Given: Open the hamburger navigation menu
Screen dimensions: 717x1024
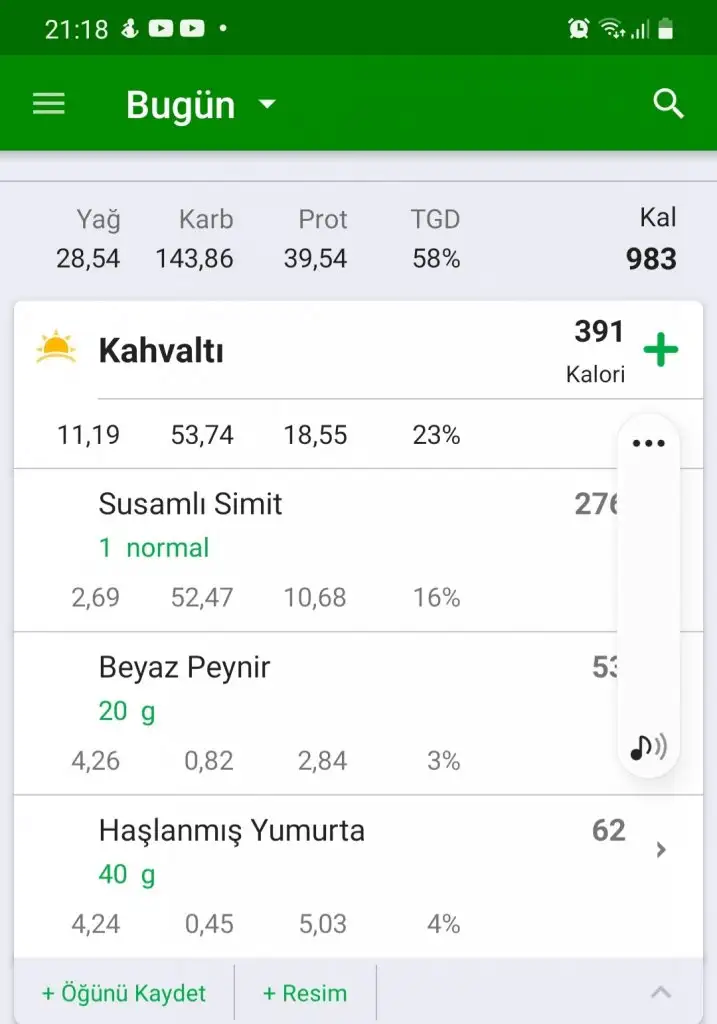Looking at the screenshot, I should (49, 104).
